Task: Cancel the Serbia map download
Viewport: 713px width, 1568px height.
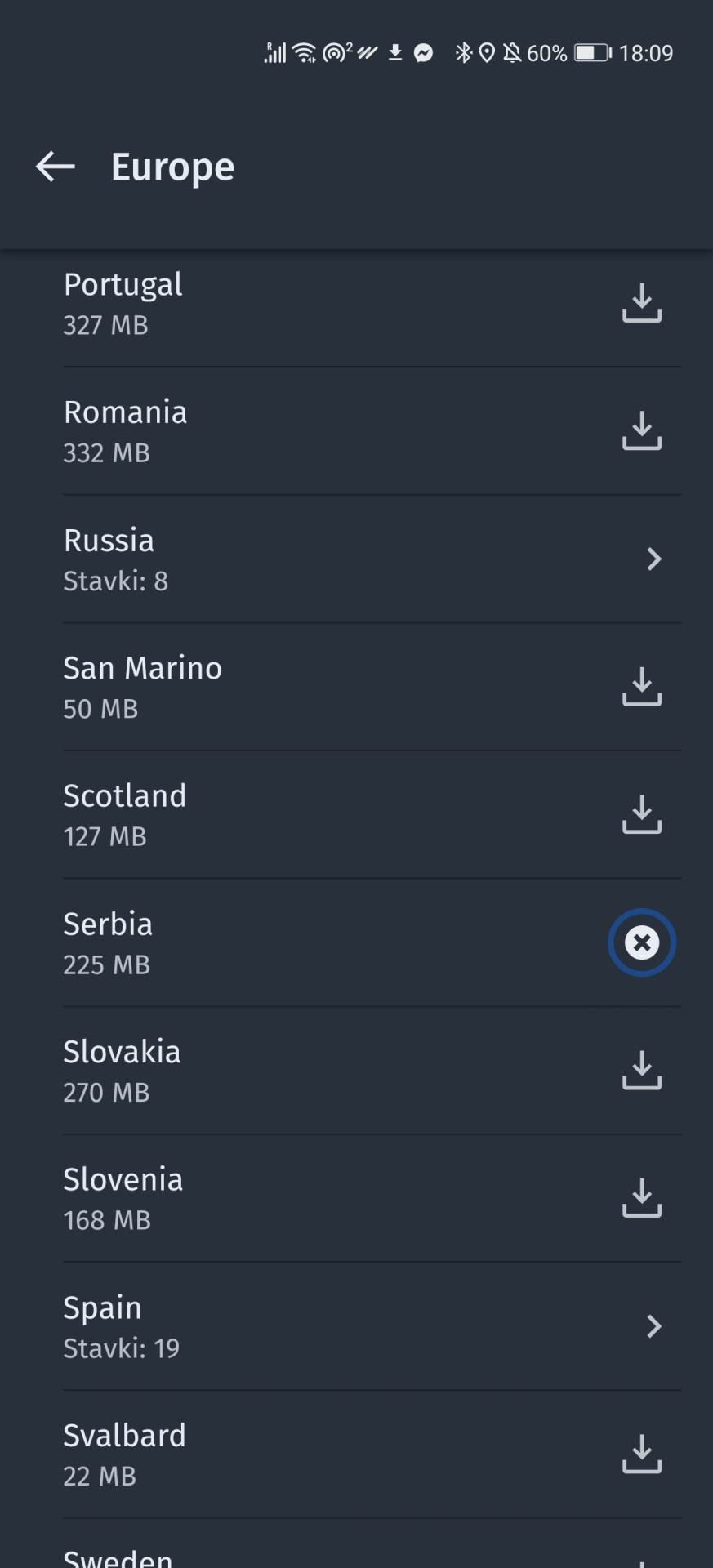Action: [x=642, y=942]
